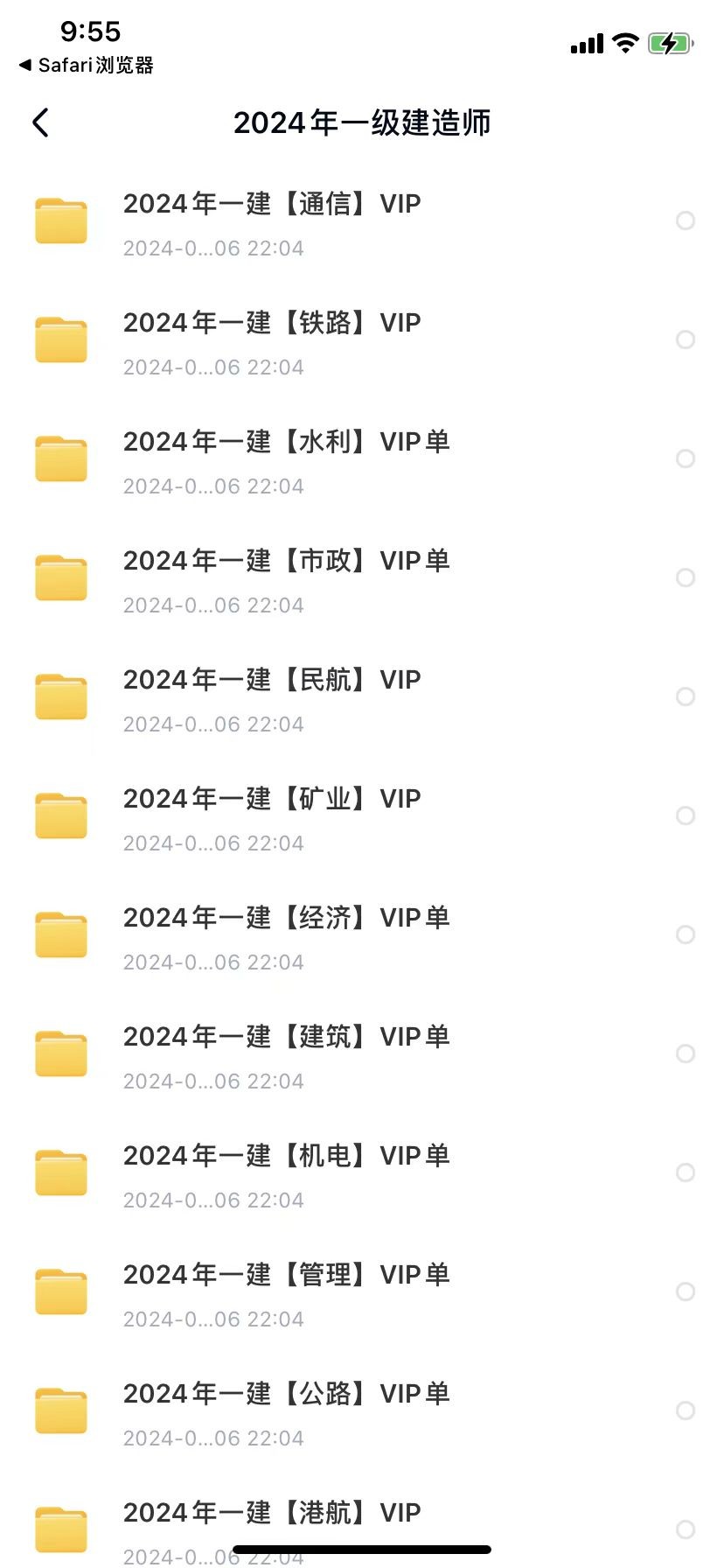Select the circle next to 【管理】 folder
Screen dimensions: 724x1568
[686, 1291]
